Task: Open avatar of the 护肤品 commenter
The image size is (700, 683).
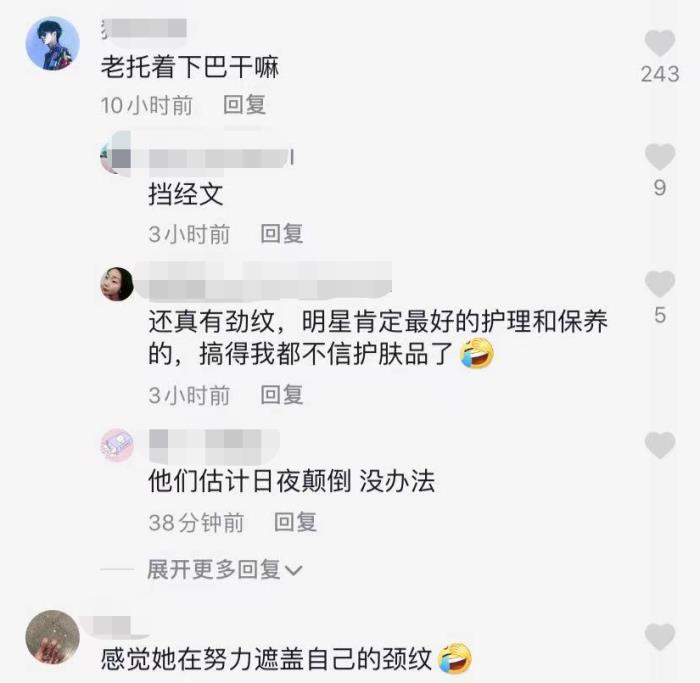Action: tap(118, 283)
